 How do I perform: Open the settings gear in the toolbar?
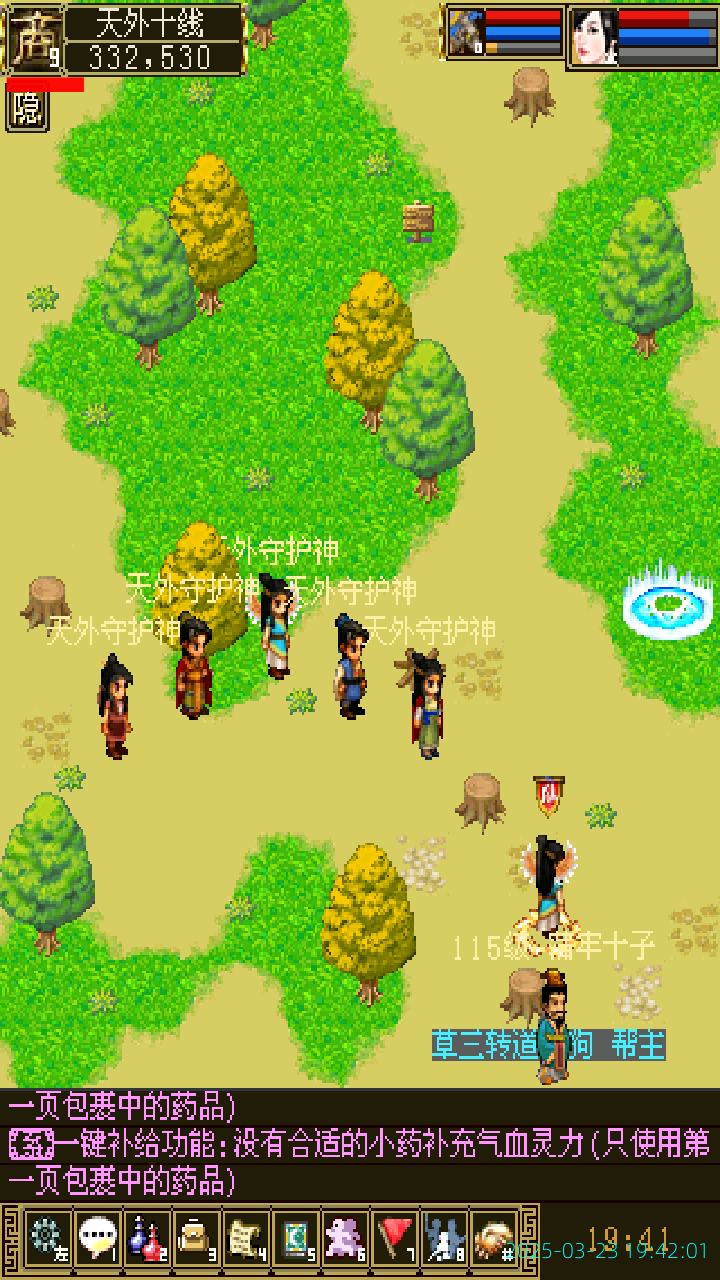click(x=47, y=1238)
